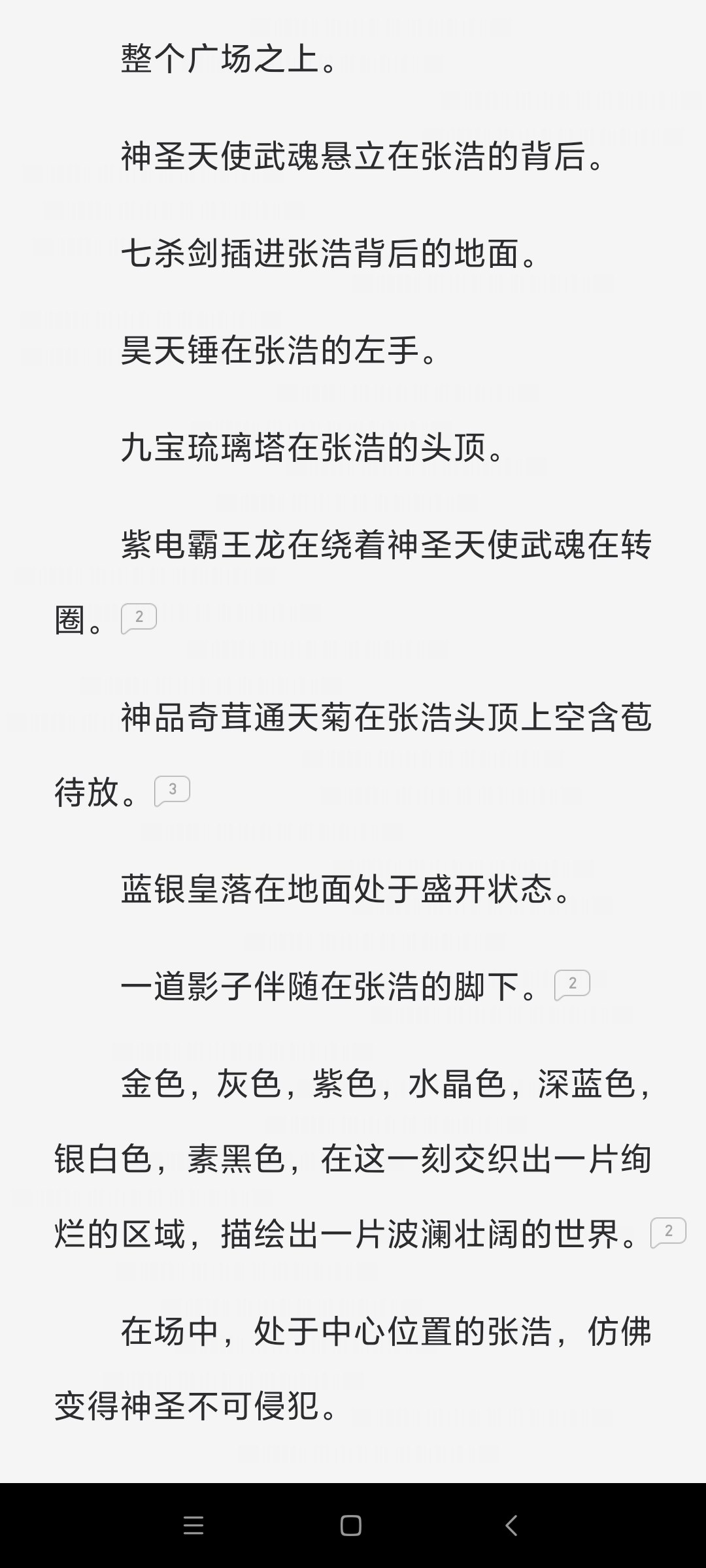The height and width of the screenshot is (1568, 706).
Task: Open the 2-comment bubble after 在转圈
Action: pyautogui.click(x=139, y=618)
